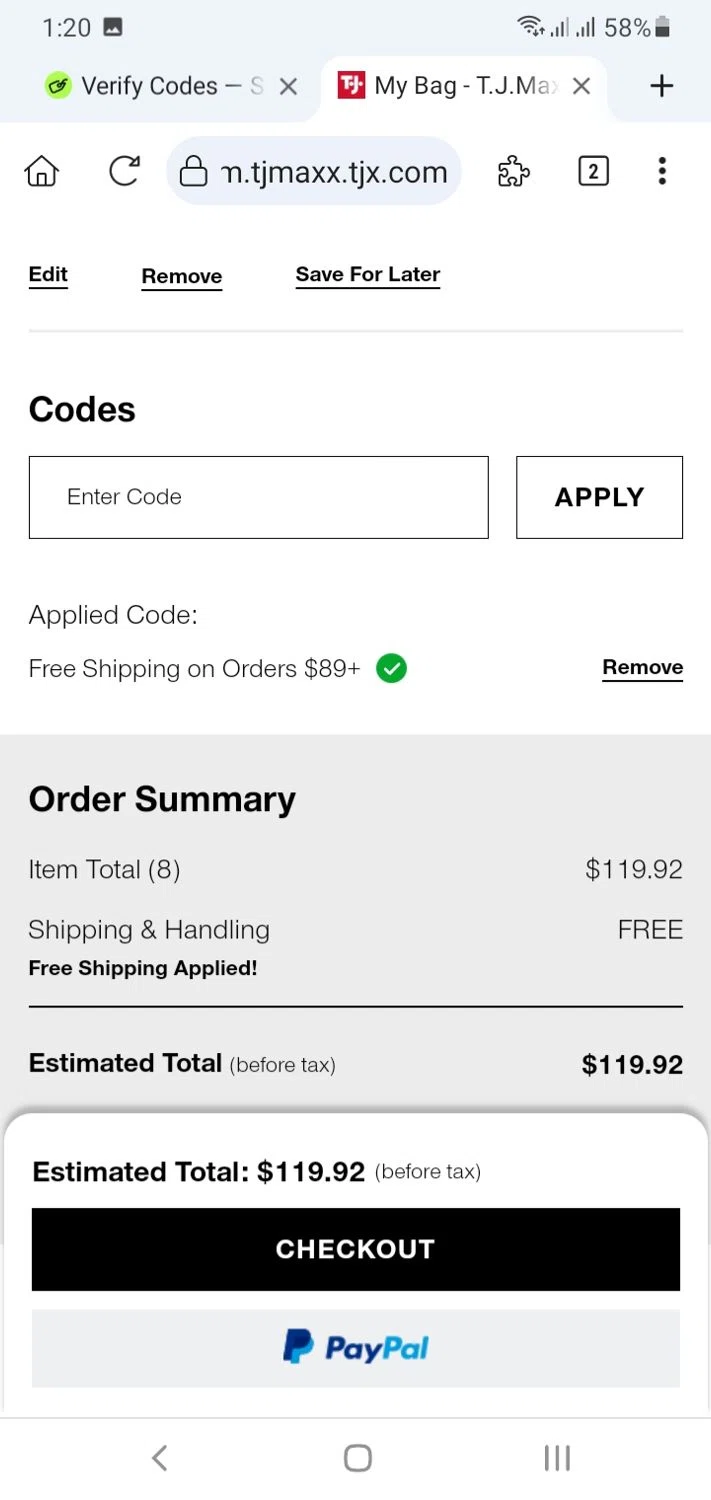The image size is (711, 1500).
Task: Pay using the PayPal button
Action: [355, 1348]
